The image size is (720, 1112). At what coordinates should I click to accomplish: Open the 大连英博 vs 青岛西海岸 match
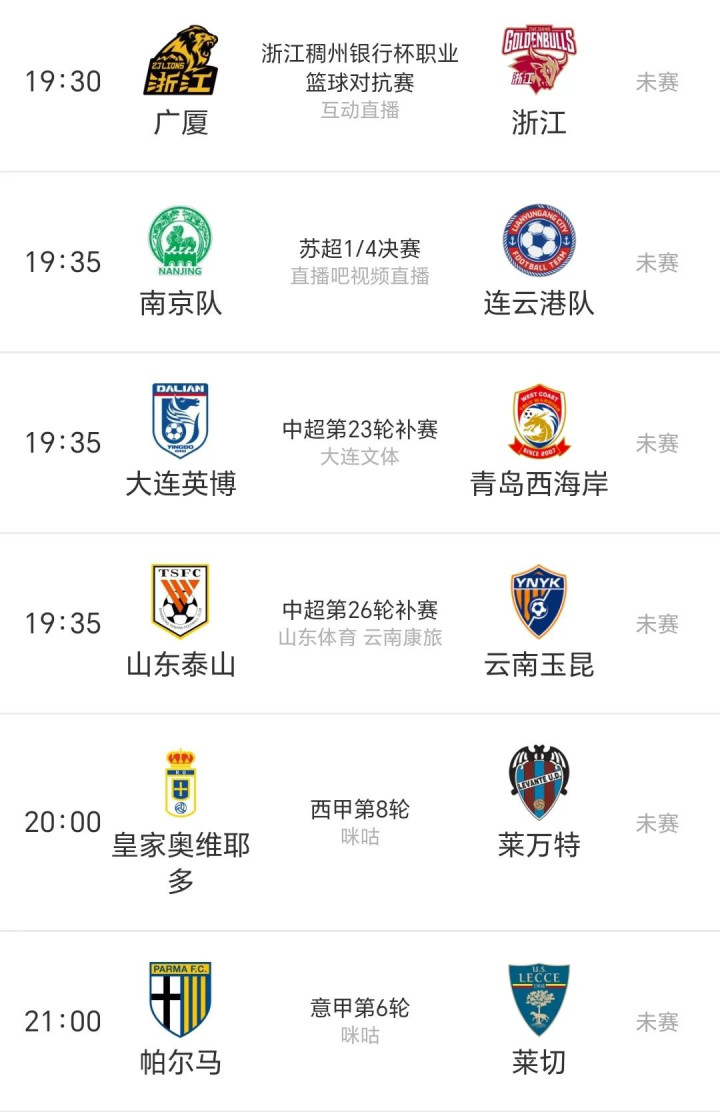click(360, 442)
